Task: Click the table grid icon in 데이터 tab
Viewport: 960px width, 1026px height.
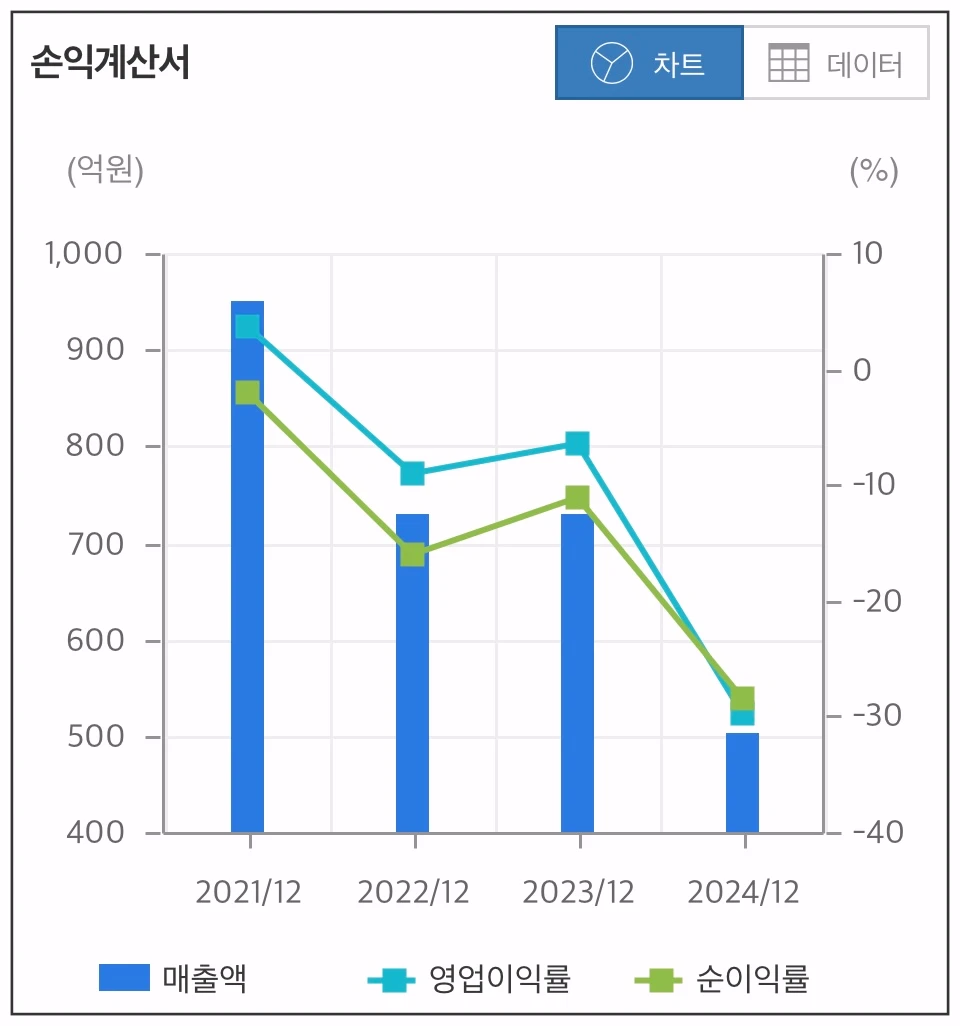Action: [786, 63]
